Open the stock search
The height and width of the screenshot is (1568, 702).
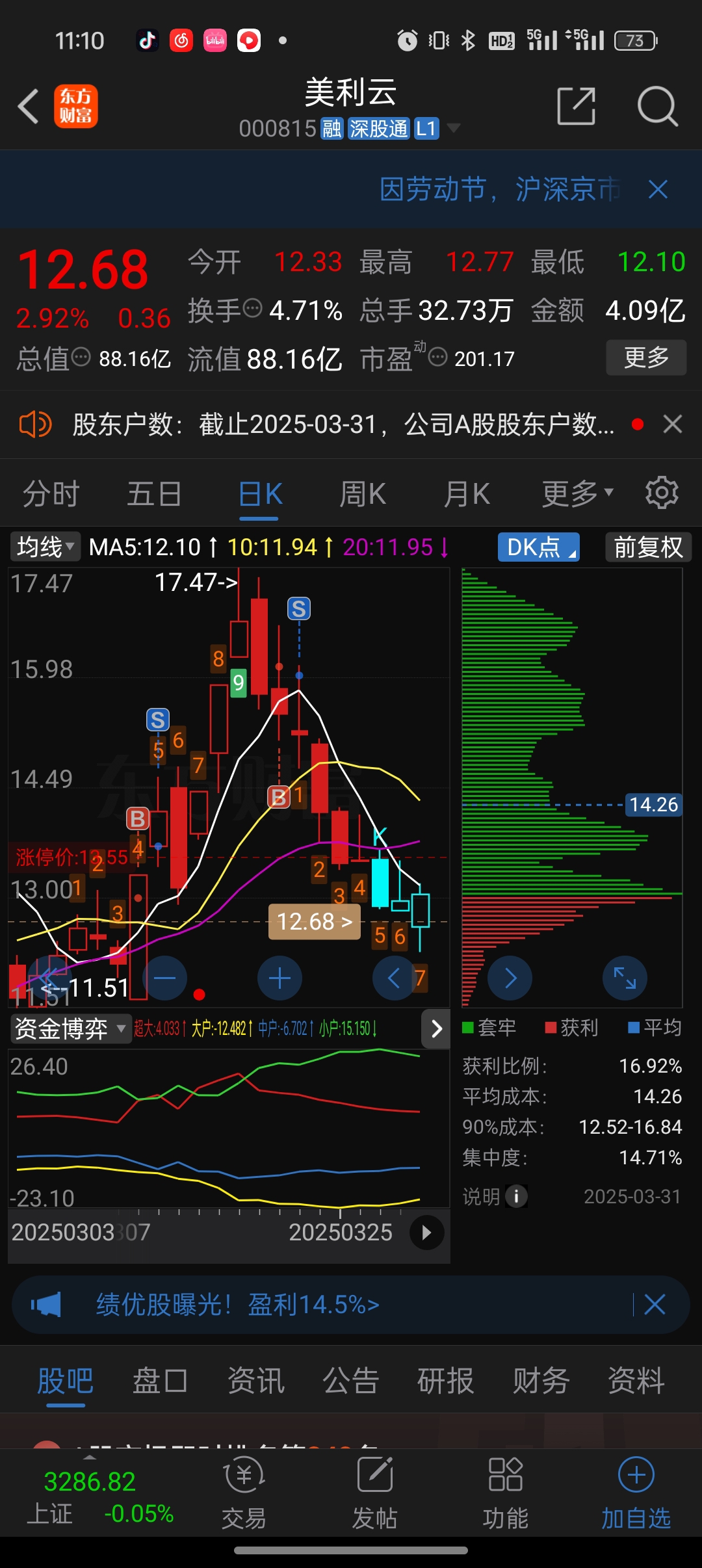[x=657, y=106]
